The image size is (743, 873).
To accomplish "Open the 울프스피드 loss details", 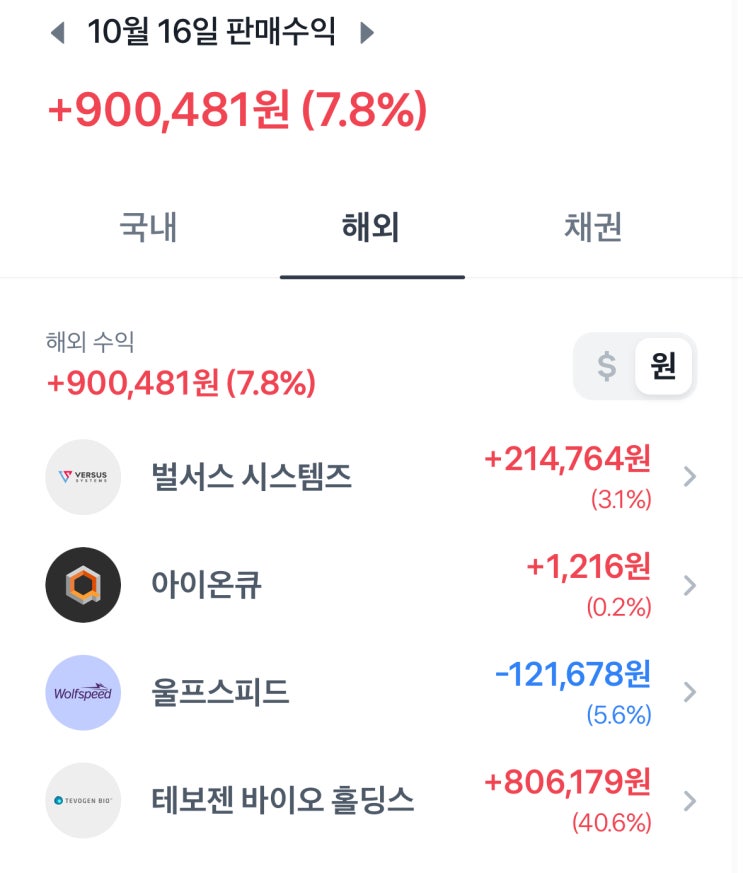I will [x=371, y=692].
